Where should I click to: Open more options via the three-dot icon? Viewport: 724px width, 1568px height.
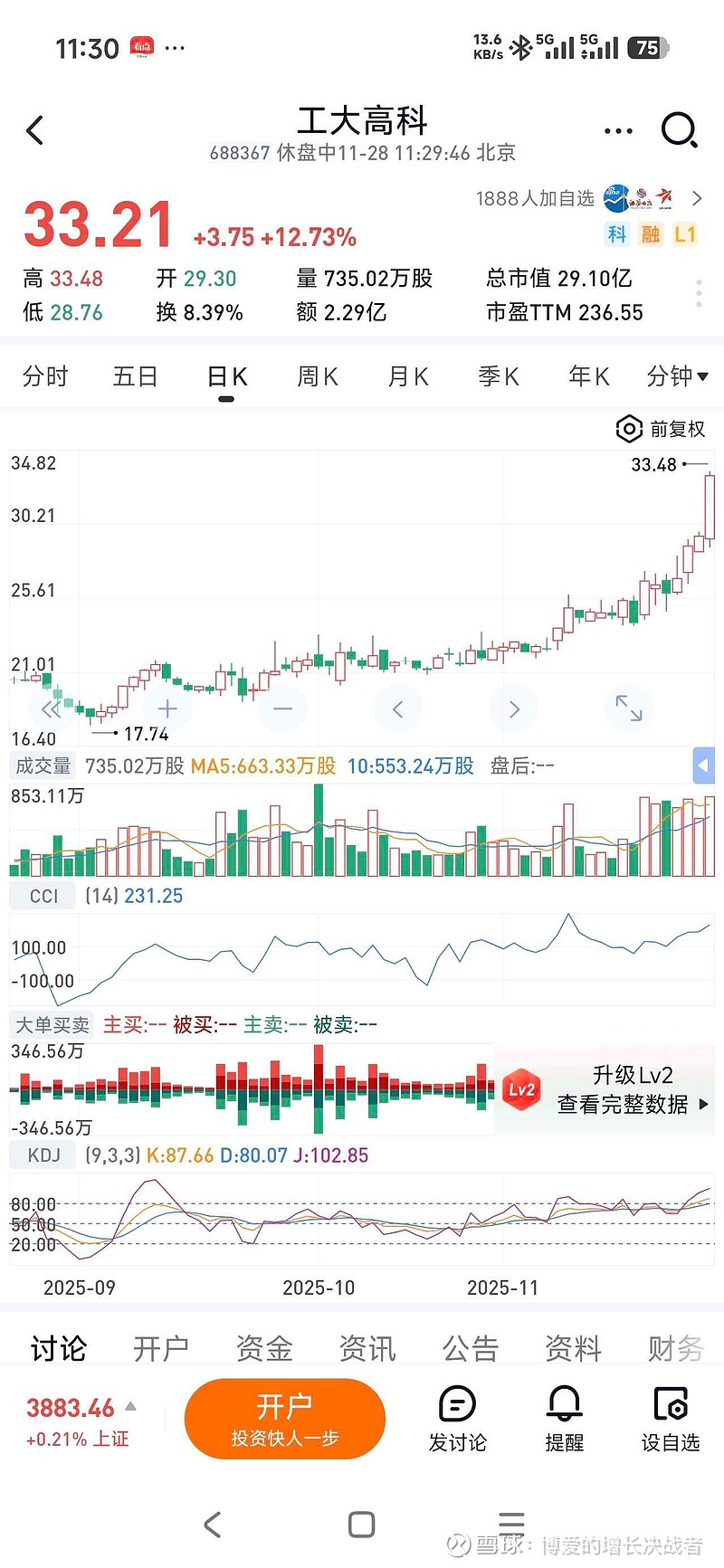(618, 129)
